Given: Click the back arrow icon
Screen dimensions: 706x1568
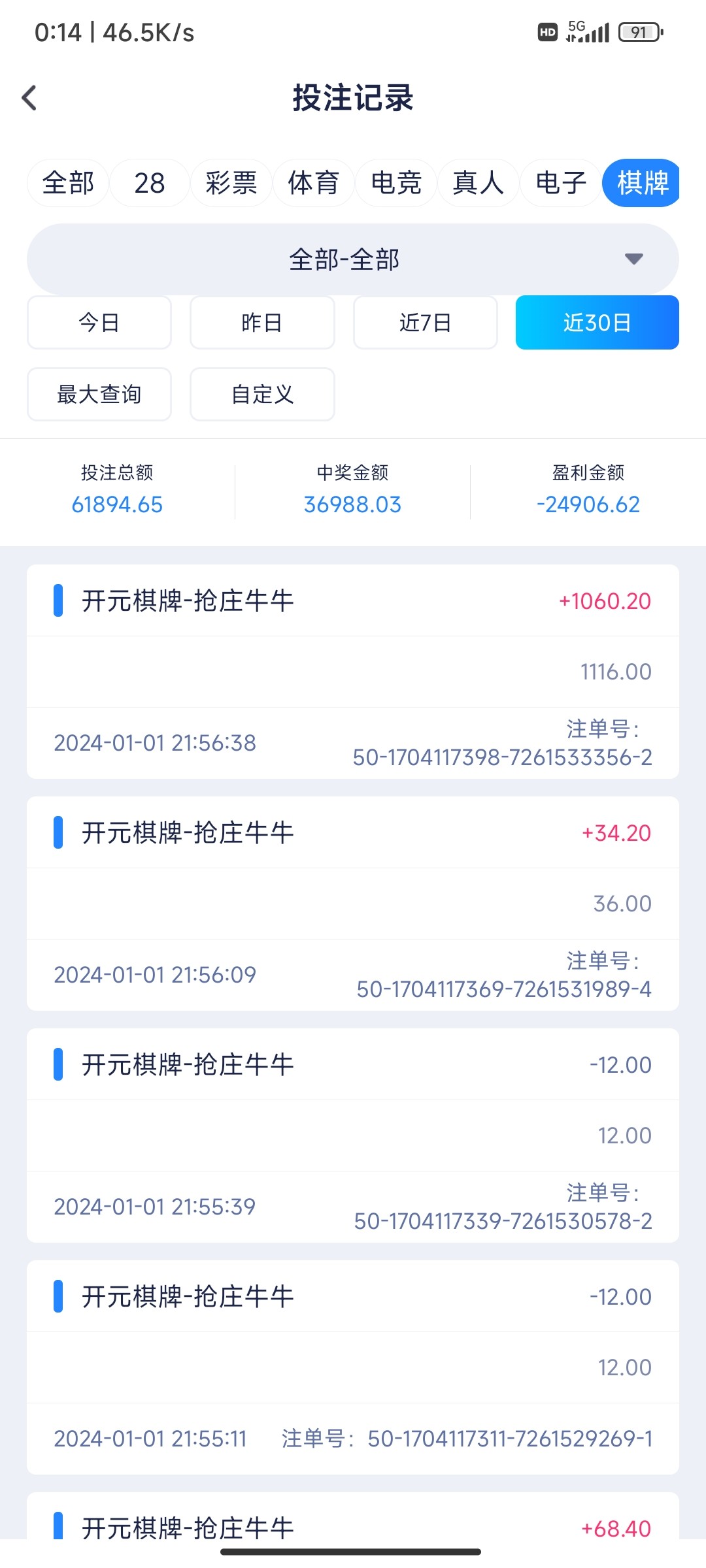Looking at the screenshot, I should pos(28,97).
